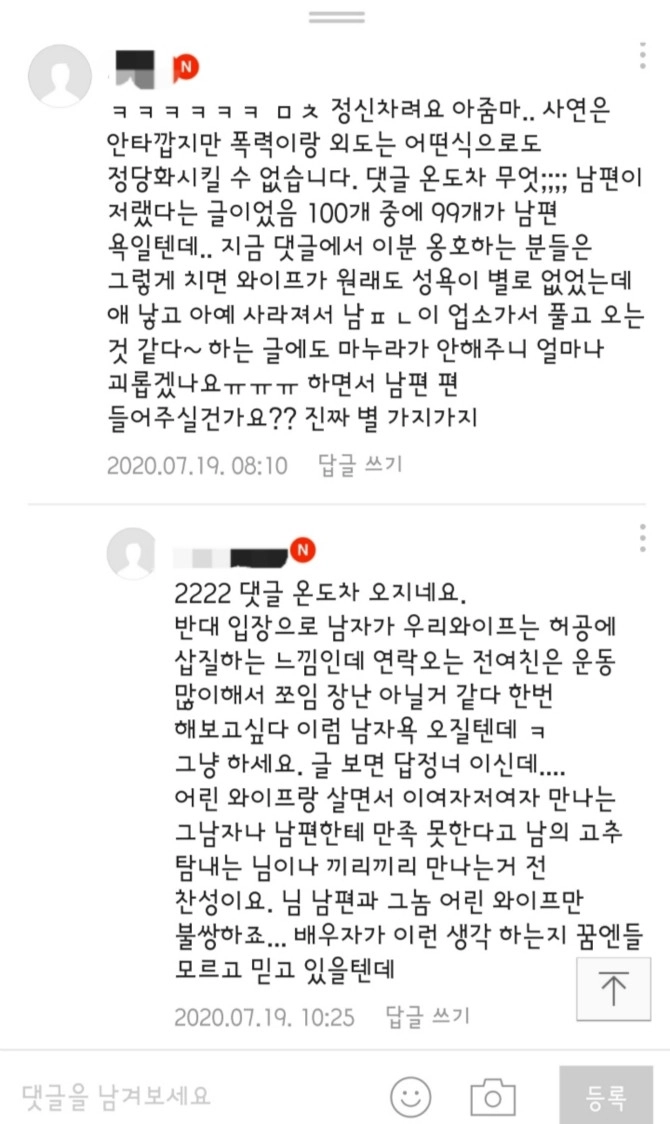Open the first commenter's profile avatar
The image size is (670, 1124).
60,76
